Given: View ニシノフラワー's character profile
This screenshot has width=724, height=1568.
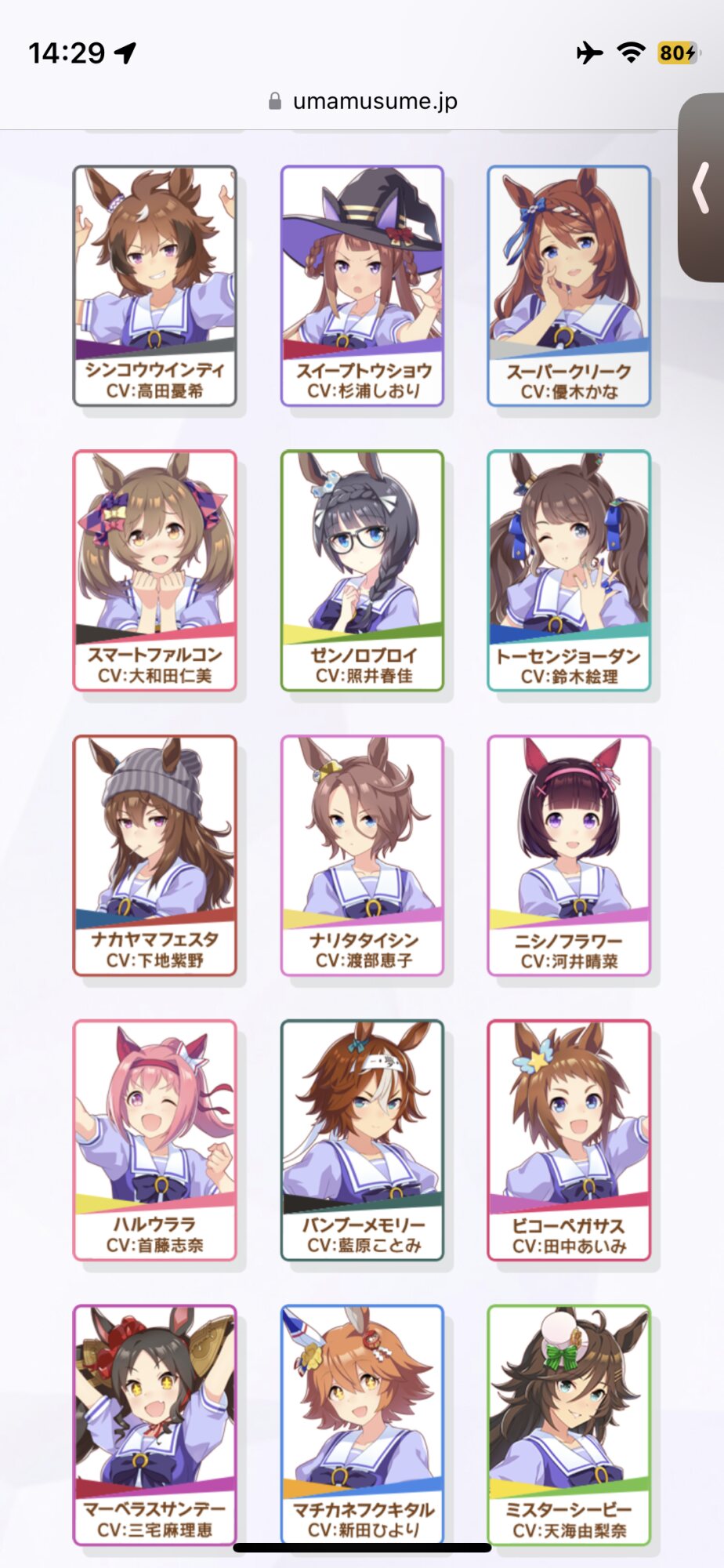Looking at the screenshot, I should 569,855.
